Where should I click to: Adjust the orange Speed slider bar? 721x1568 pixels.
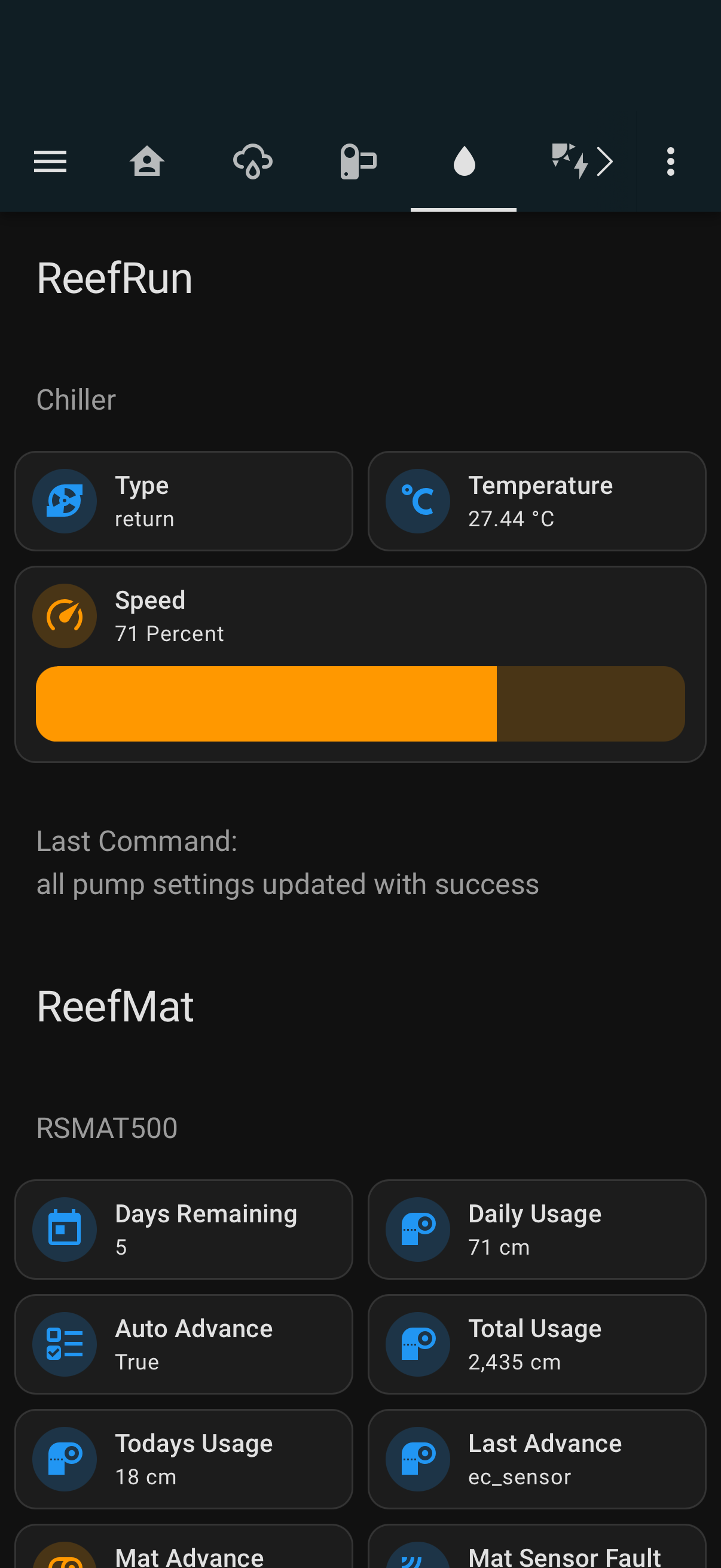pyautogui.click(x=360, y=704)
